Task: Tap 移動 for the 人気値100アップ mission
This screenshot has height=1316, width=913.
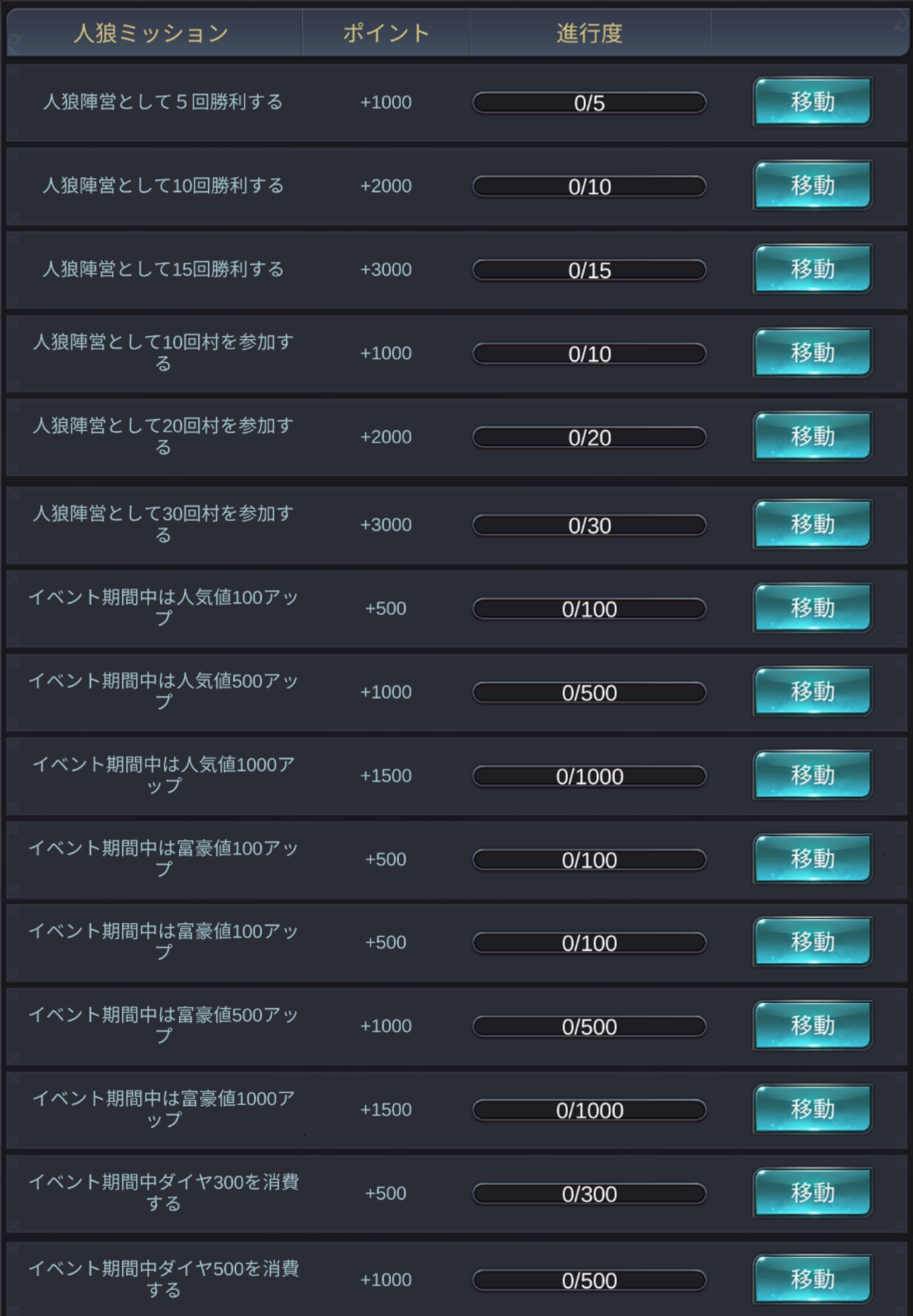Action: click(812, 608)
